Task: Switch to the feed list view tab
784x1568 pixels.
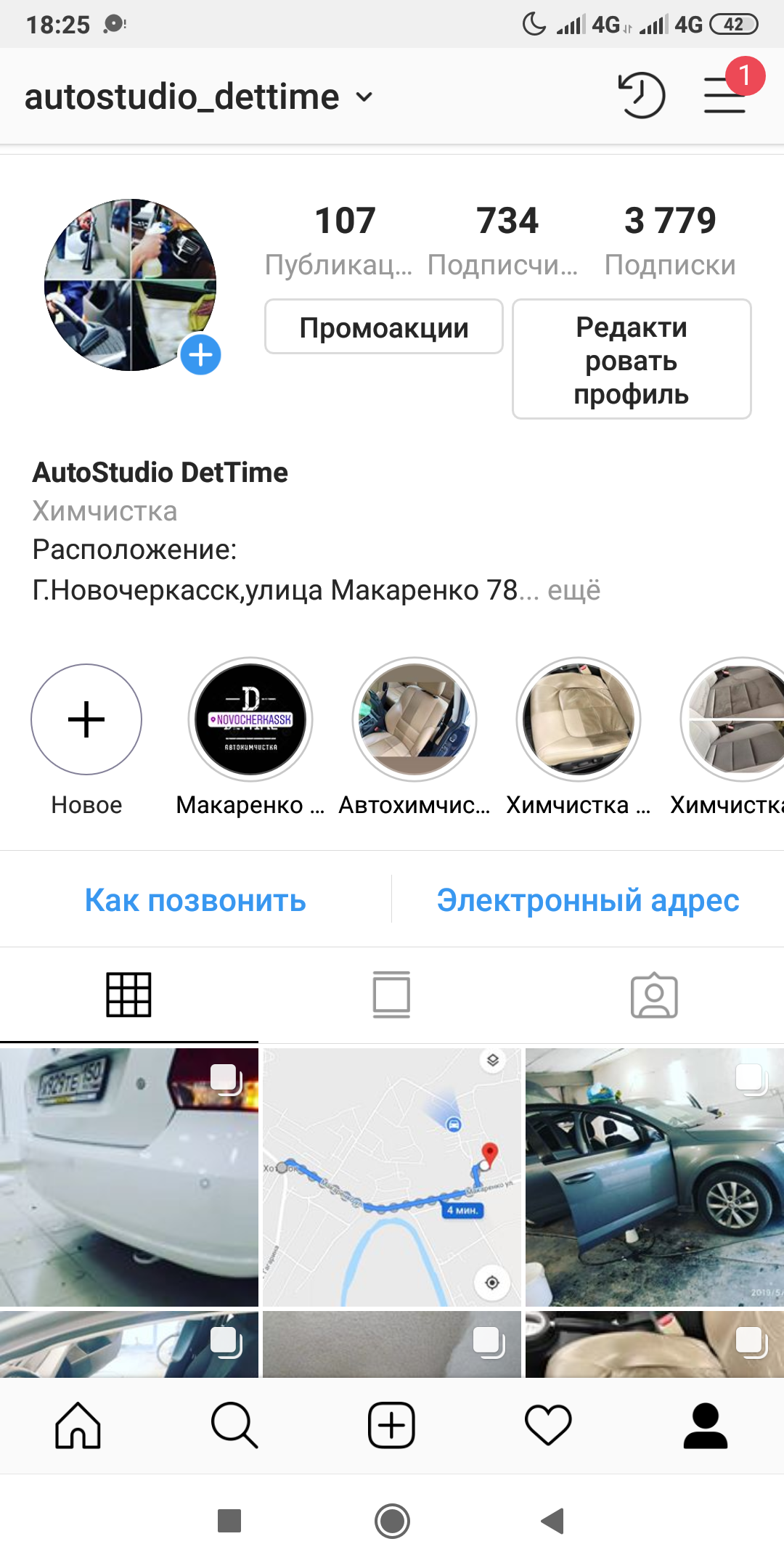Action: [392, 995]
